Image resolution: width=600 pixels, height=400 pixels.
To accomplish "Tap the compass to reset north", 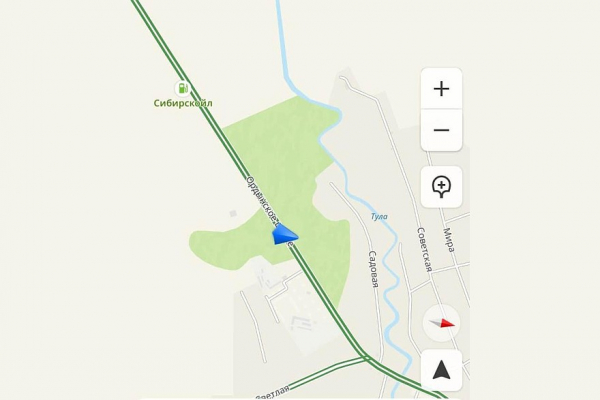I will click(x=441, y=323).
